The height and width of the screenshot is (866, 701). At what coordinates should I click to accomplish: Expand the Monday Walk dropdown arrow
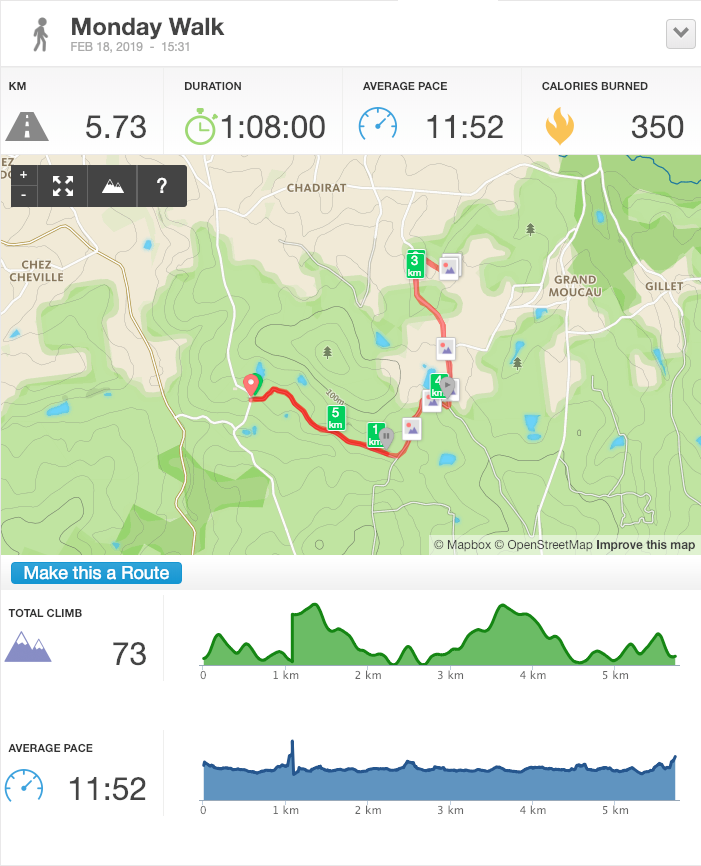tap(680, 33)
